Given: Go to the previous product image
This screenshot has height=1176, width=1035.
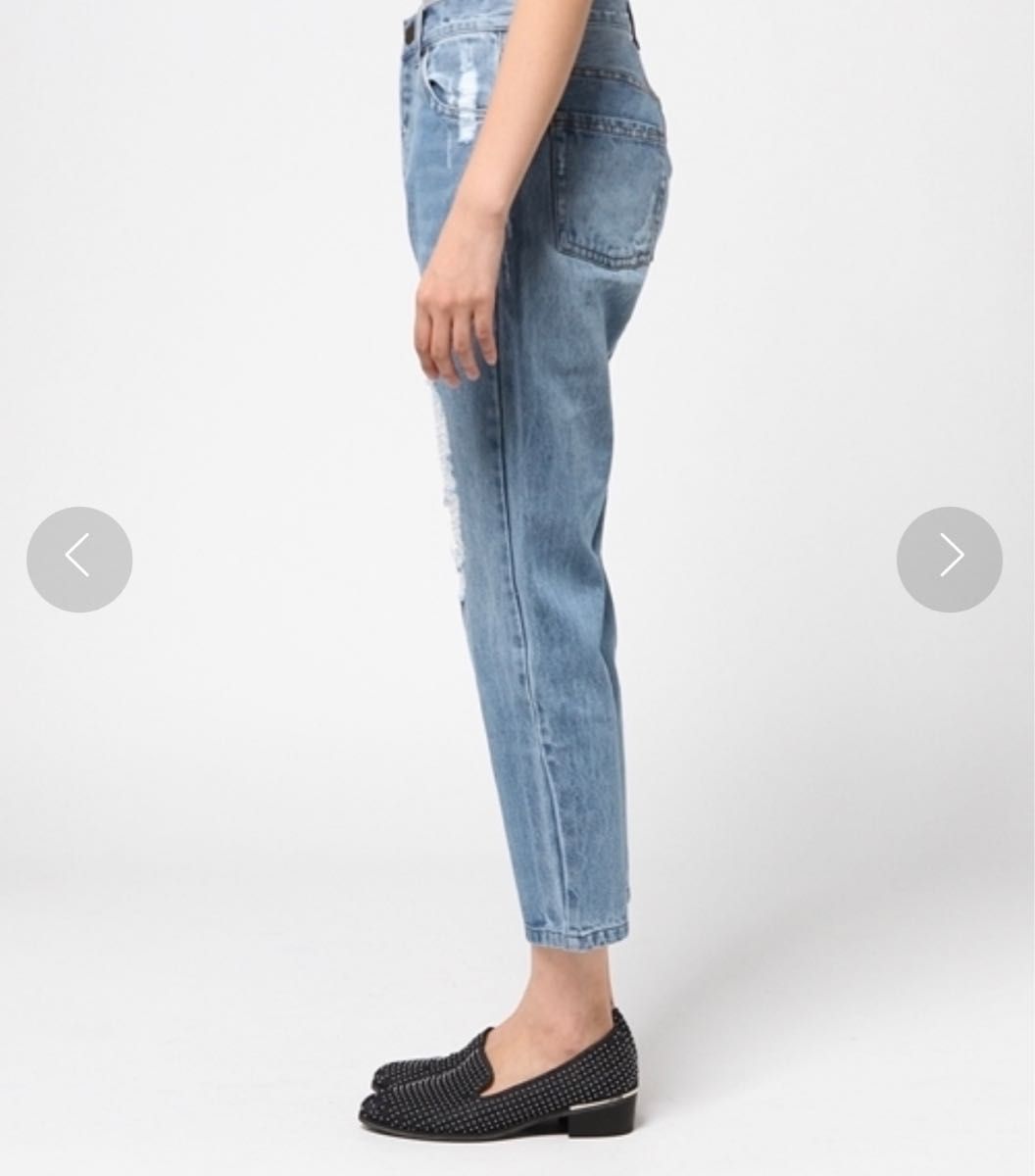Looking at the screenshot, I should tap(79, 559).
